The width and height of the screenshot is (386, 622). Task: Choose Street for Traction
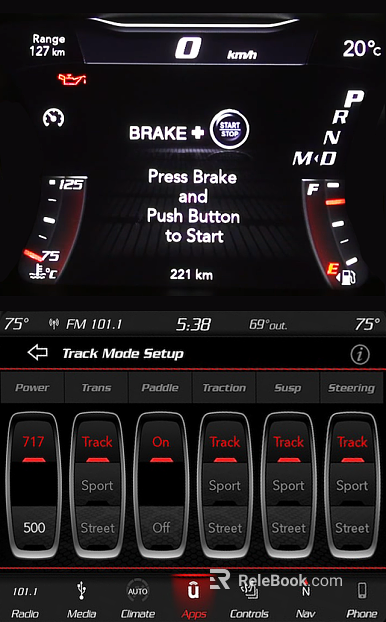tap(225, 528)
